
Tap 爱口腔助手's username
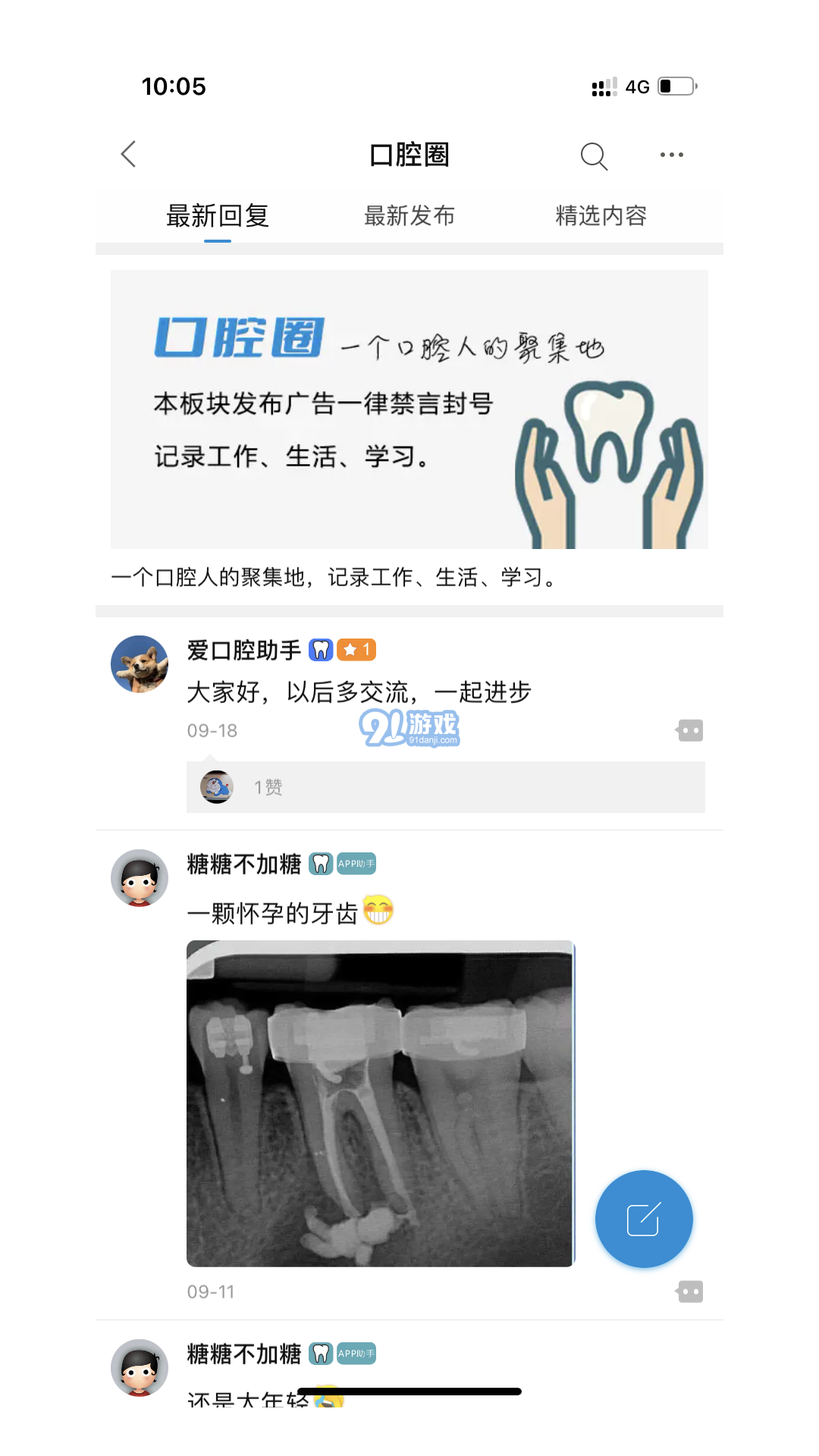[243, 651]
